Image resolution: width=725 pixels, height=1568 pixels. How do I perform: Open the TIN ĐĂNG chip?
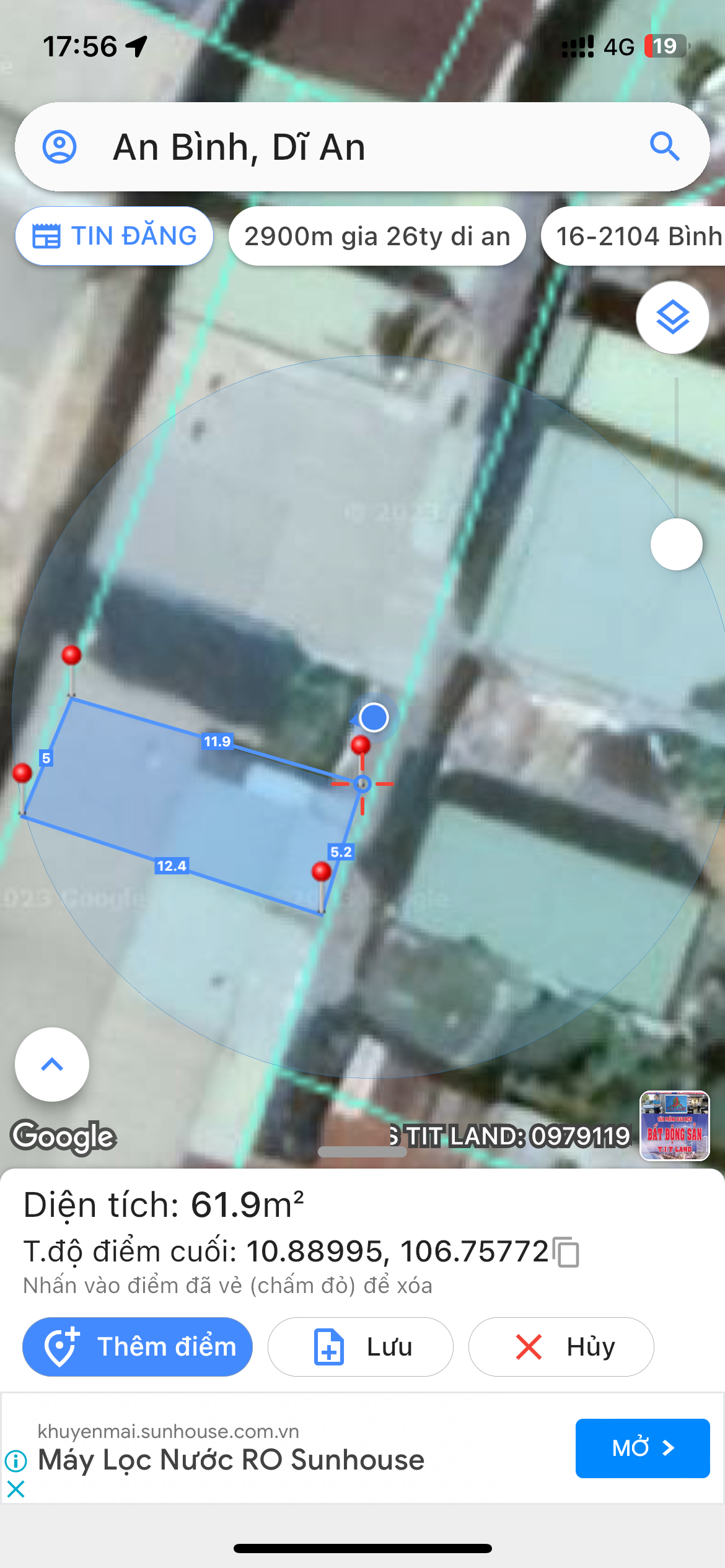[115, 236]
